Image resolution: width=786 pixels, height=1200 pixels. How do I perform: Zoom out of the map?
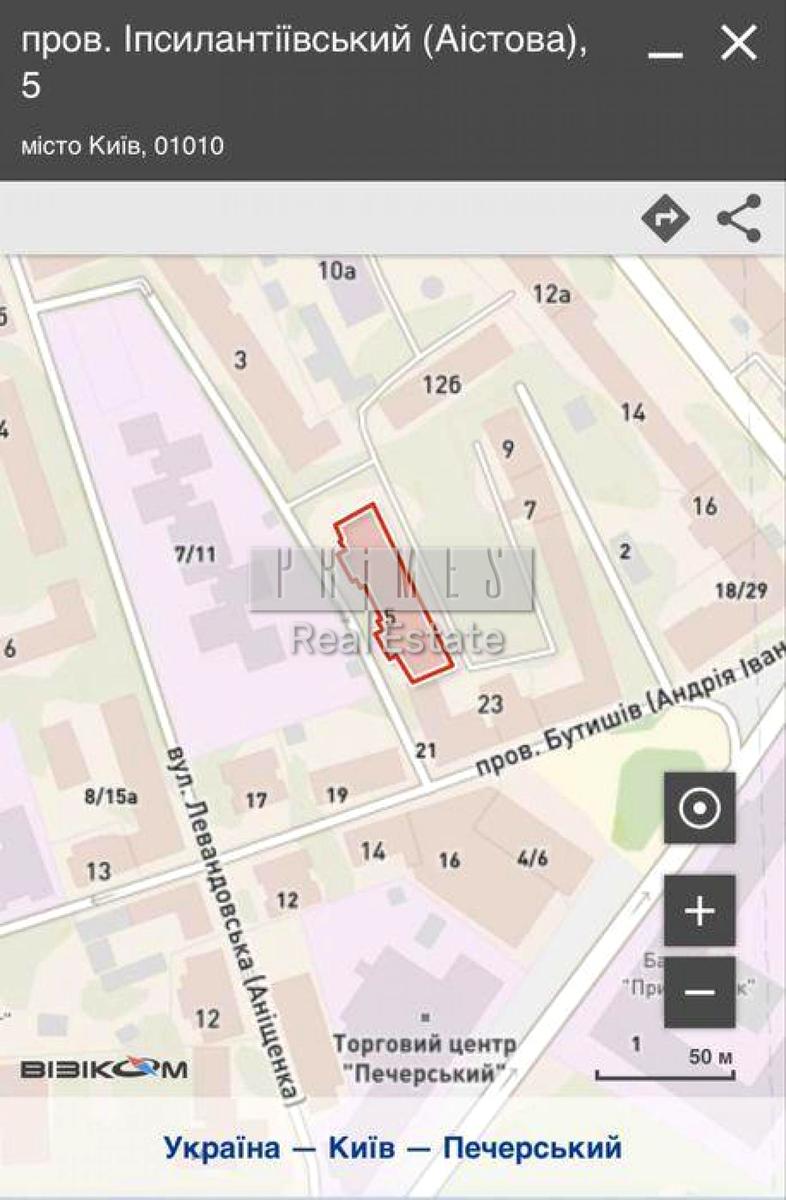[x=699, y=991]
